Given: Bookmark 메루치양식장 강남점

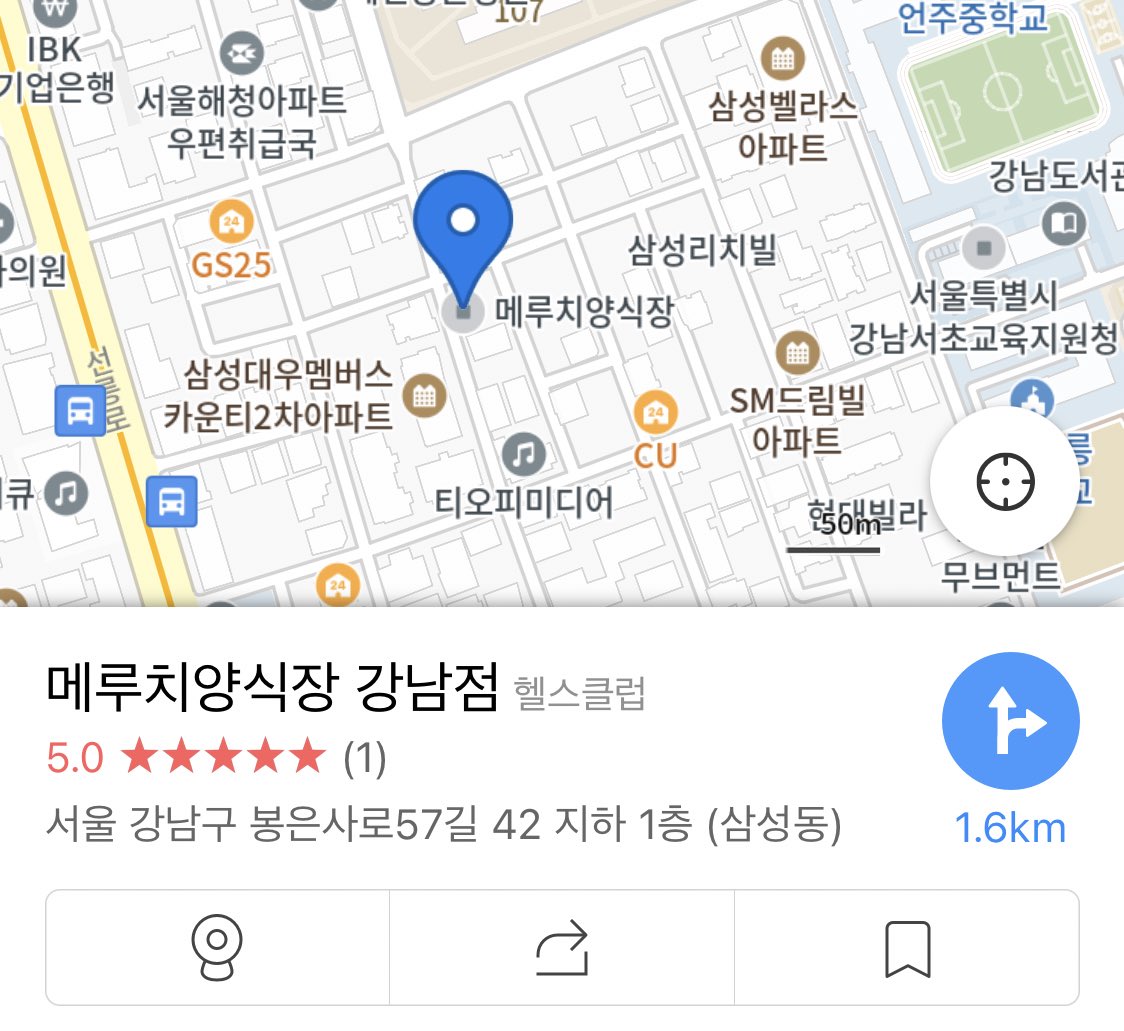Looking at the screenshot, I should coord(907,947).
